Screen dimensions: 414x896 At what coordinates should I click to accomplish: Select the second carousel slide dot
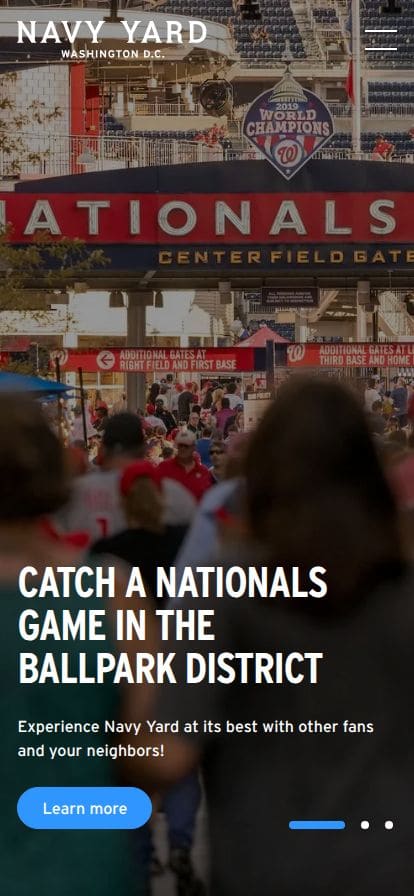365,825
